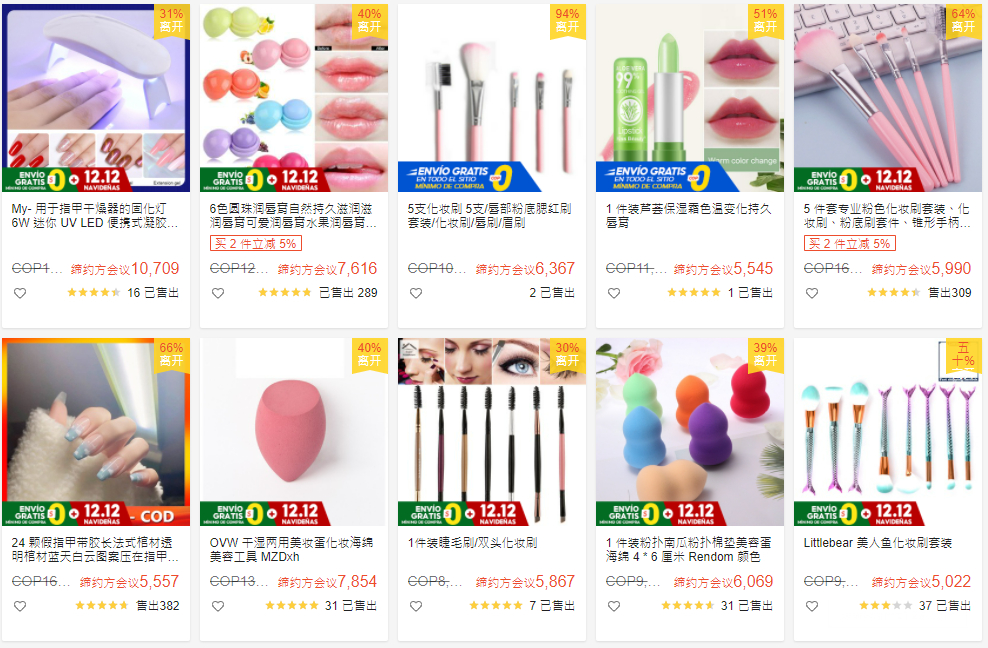Open the UV LED nail dryer lamp product
988x648 pixels.
(96, 98)
